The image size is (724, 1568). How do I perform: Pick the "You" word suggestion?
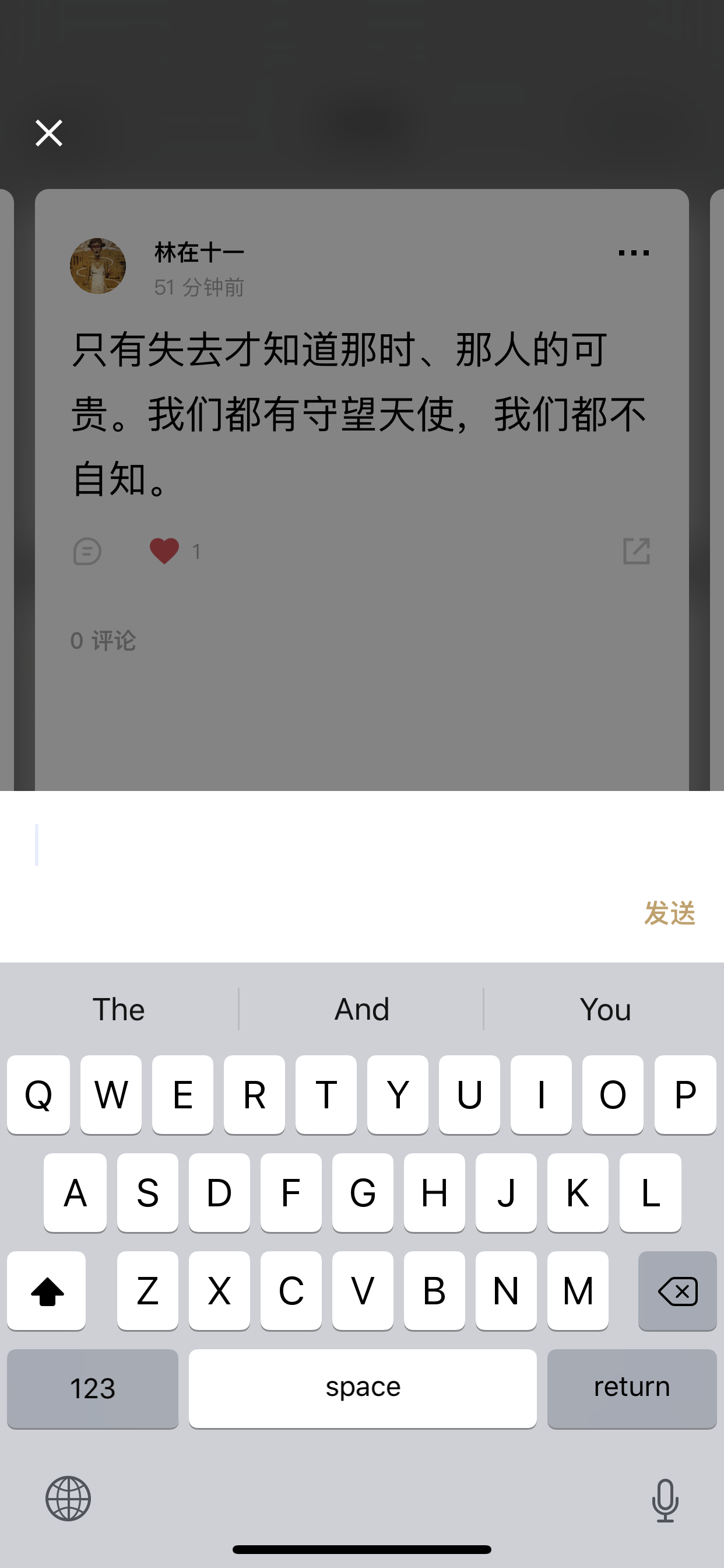click(x=604, y=1009)
